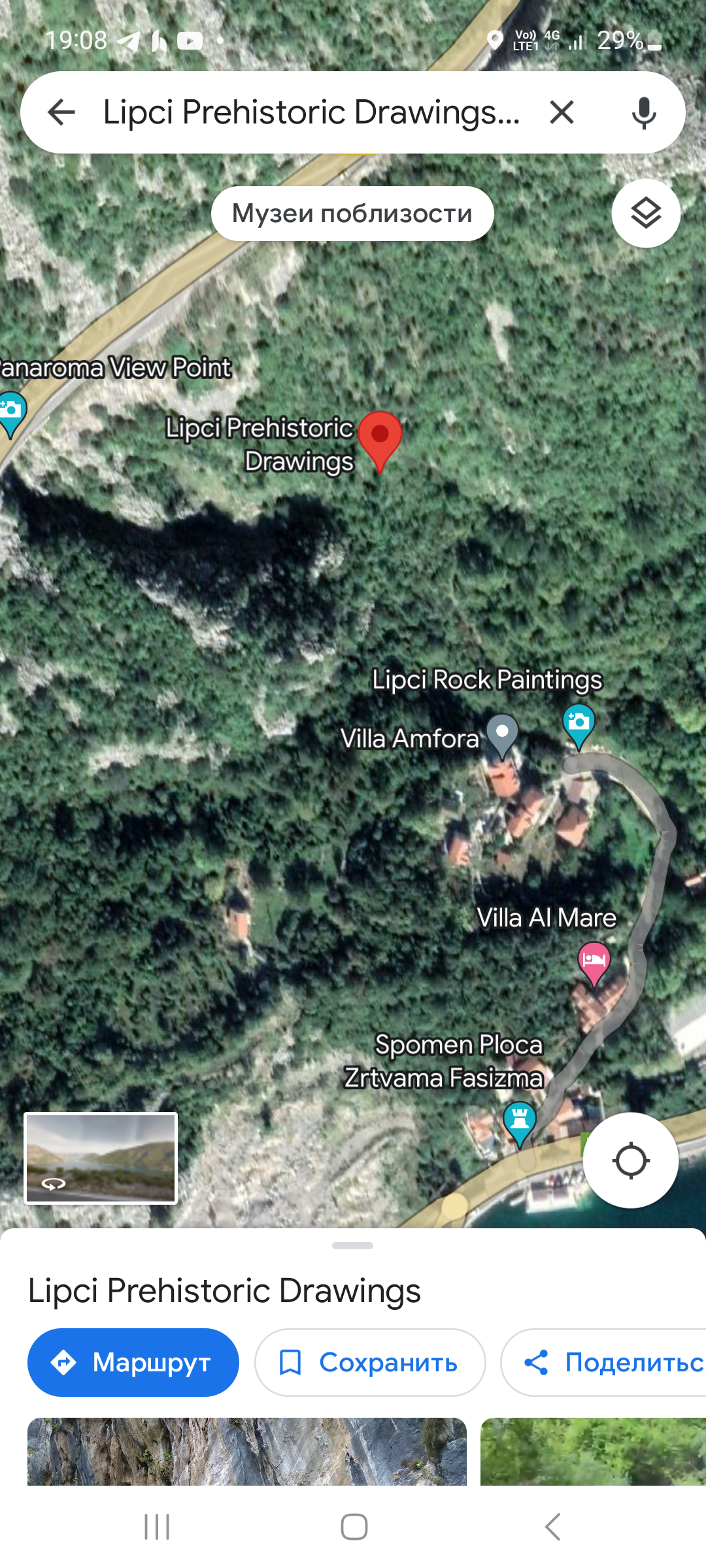Expand the place details sheet handle

(352, 1245)
